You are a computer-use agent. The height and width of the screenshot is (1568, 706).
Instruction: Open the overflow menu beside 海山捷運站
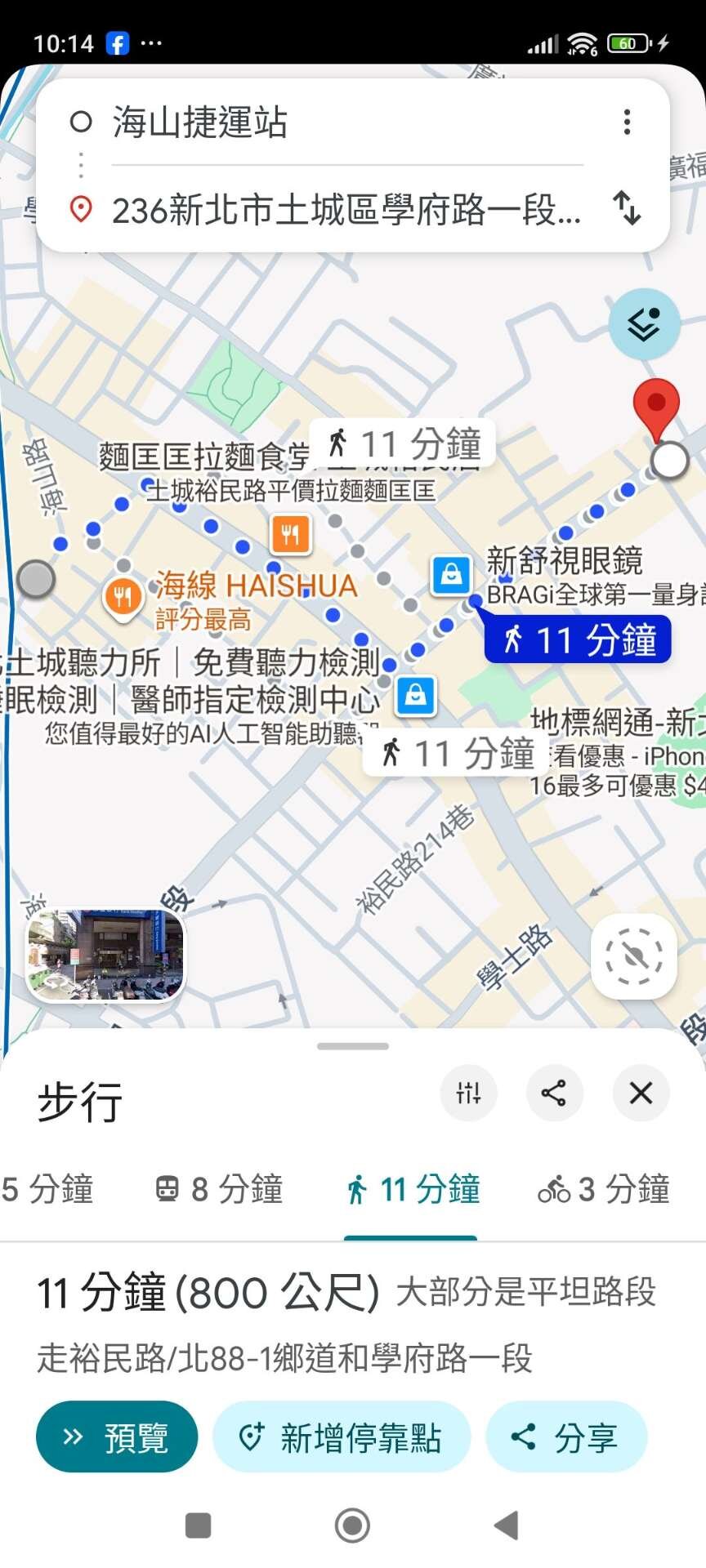627,122
